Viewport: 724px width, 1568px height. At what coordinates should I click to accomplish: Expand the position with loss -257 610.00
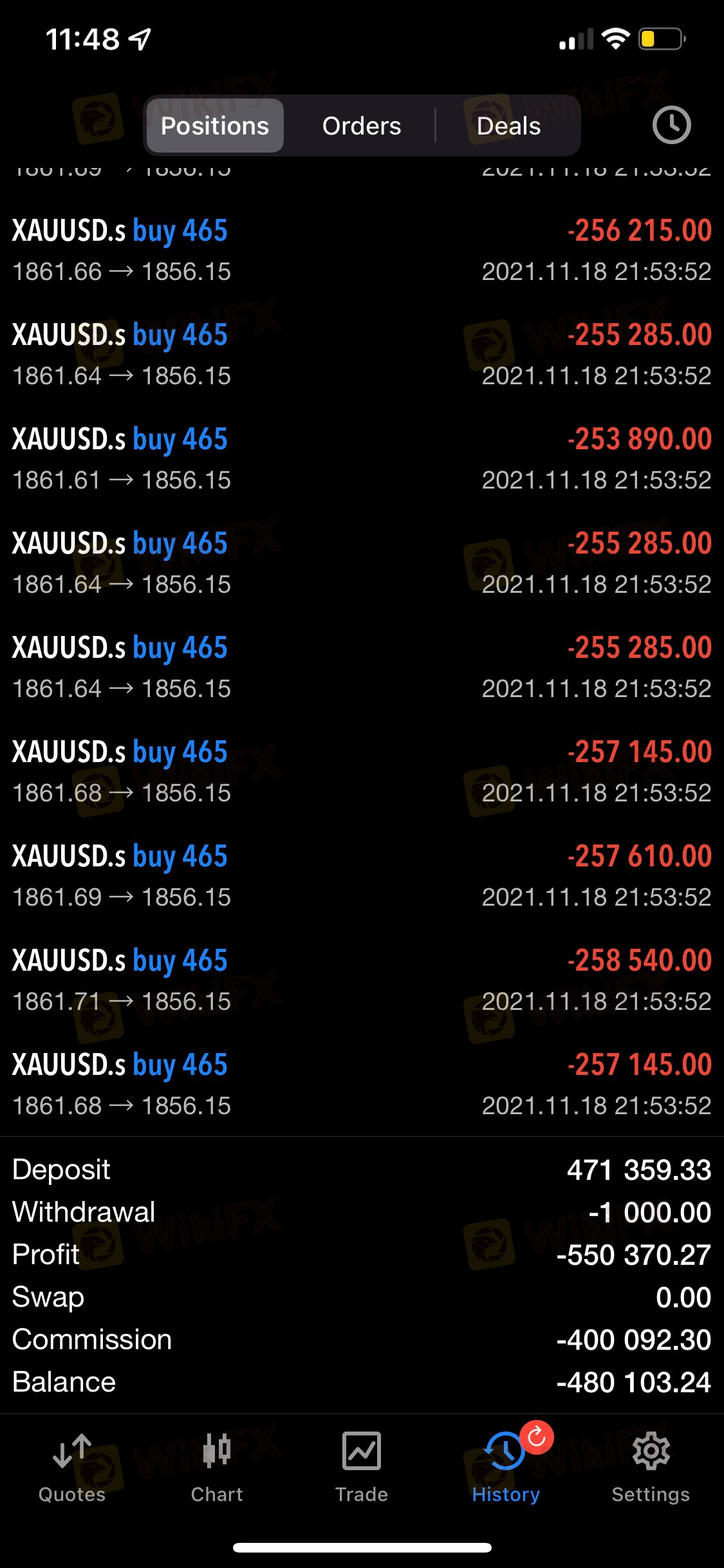(362, 876)
